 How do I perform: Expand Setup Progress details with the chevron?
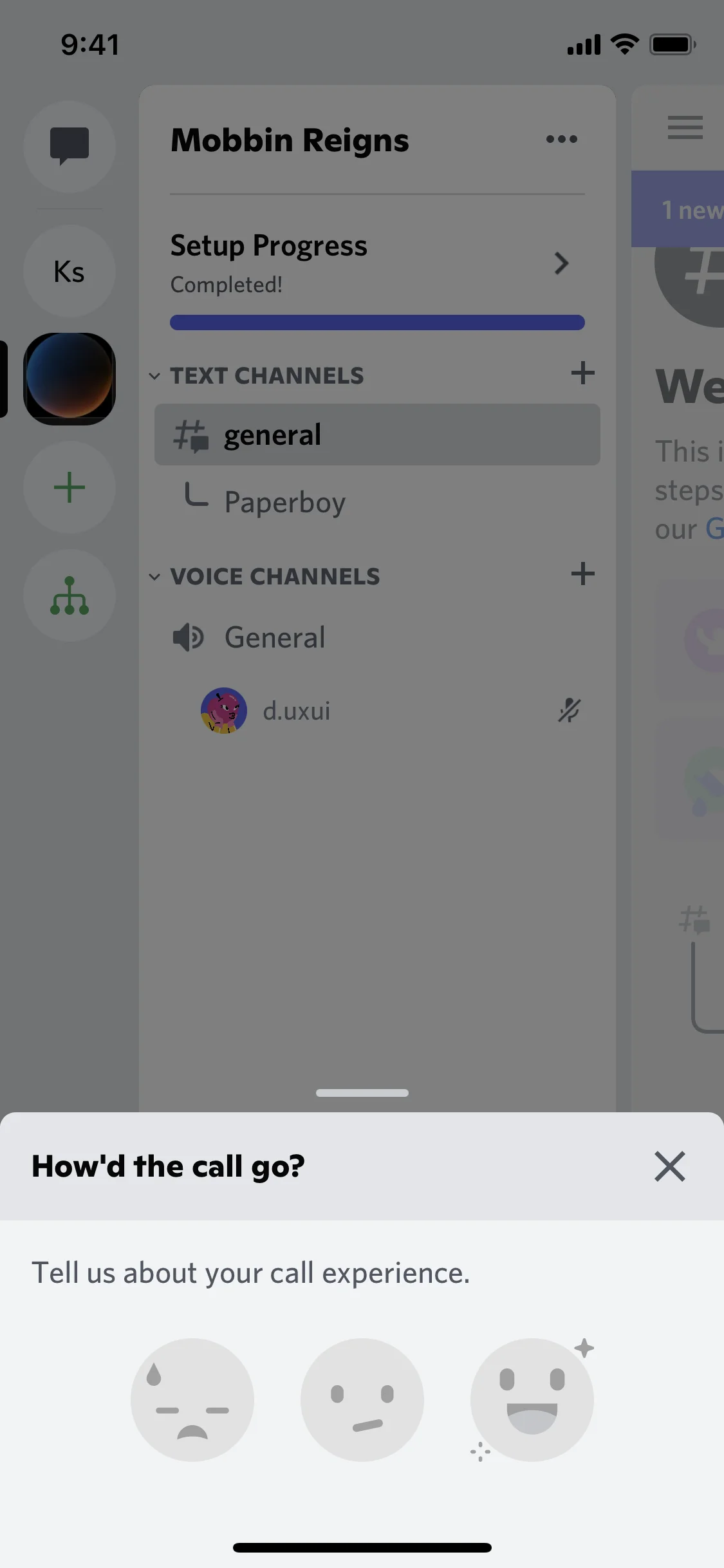(561, 264)
